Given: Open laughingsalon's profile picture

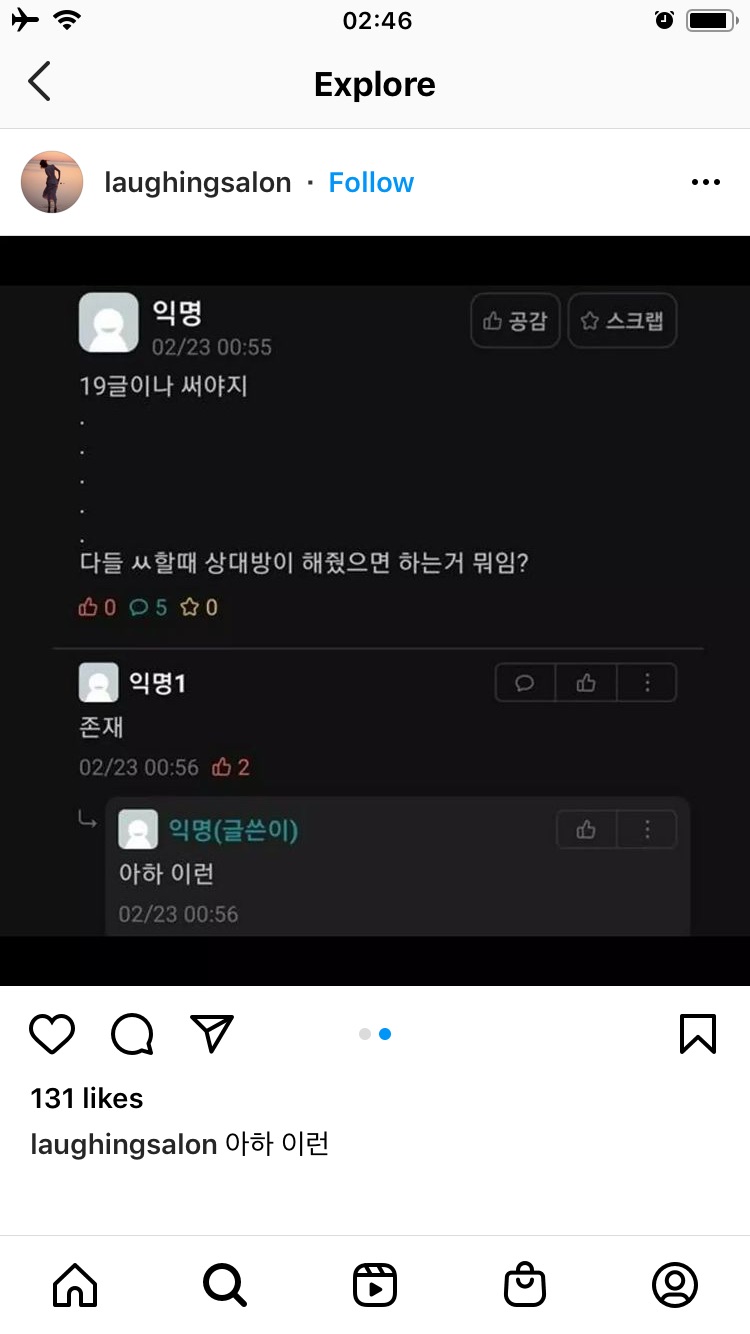Looking at the screenshot, I should pos(52,182).
